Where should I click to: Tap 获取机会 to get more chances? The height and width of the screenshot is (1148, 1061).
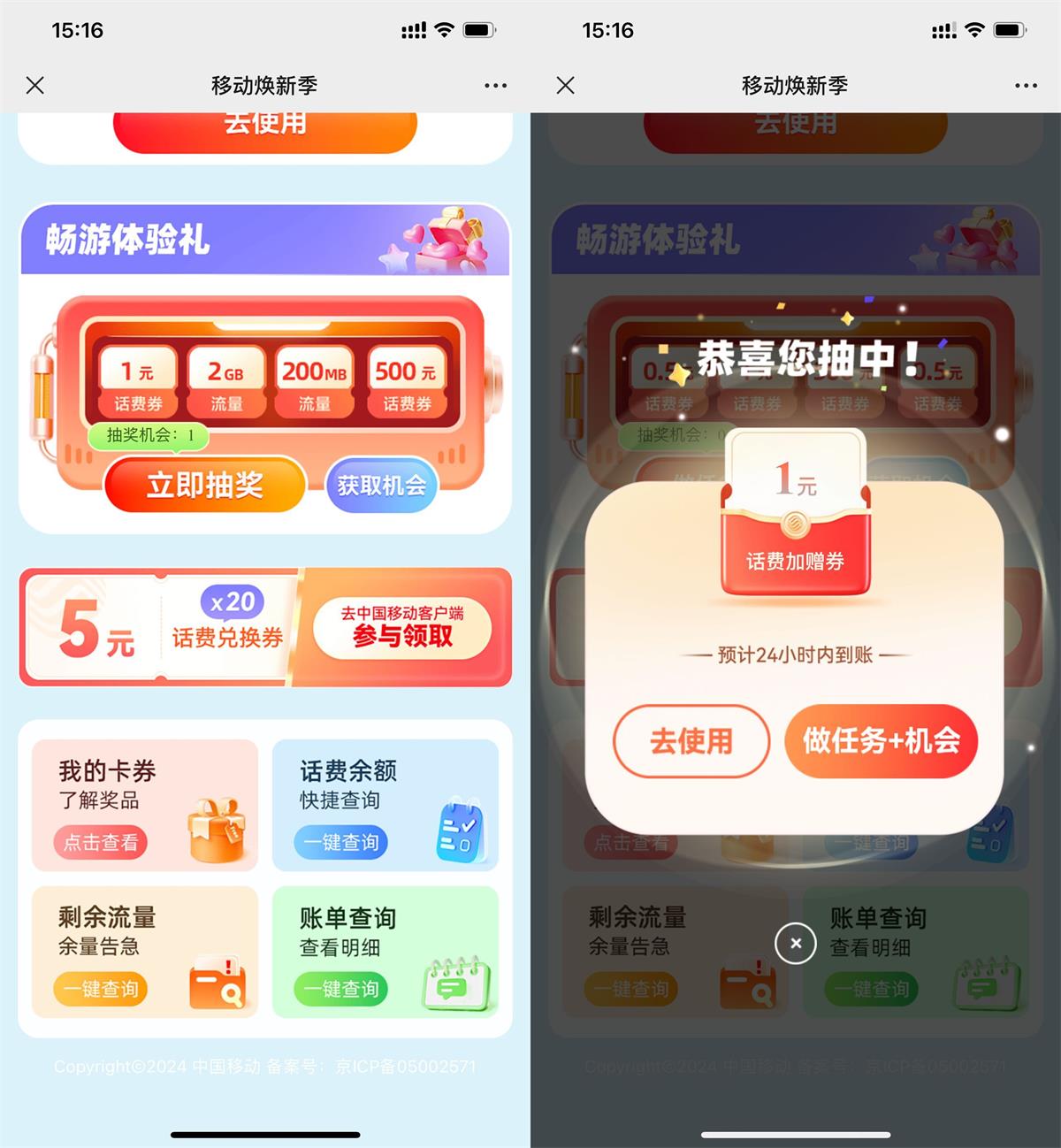click(x=381, y=485)
